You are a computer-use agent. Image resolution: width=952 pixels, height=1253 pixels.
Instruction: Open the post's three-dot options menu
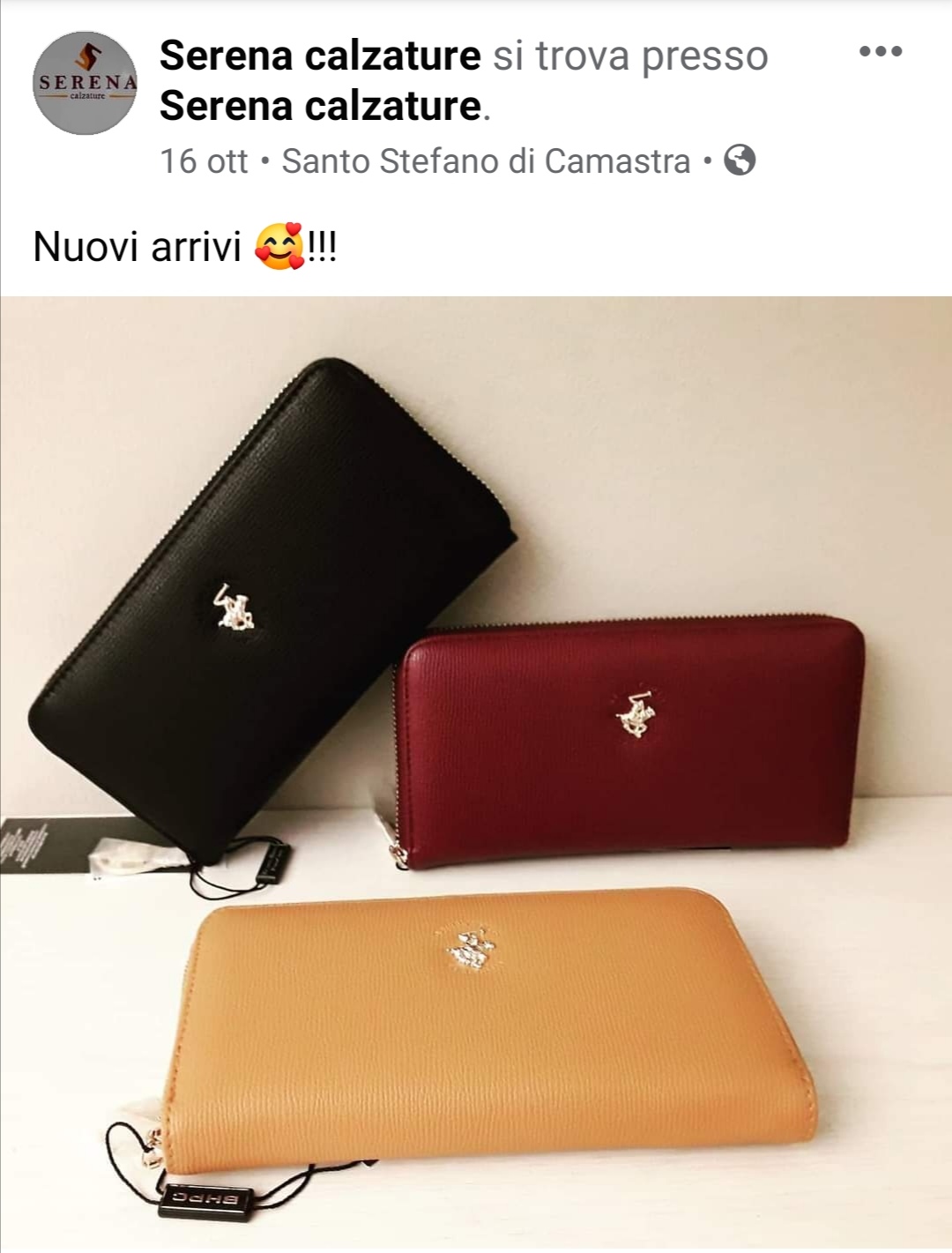tap(880, 52)
